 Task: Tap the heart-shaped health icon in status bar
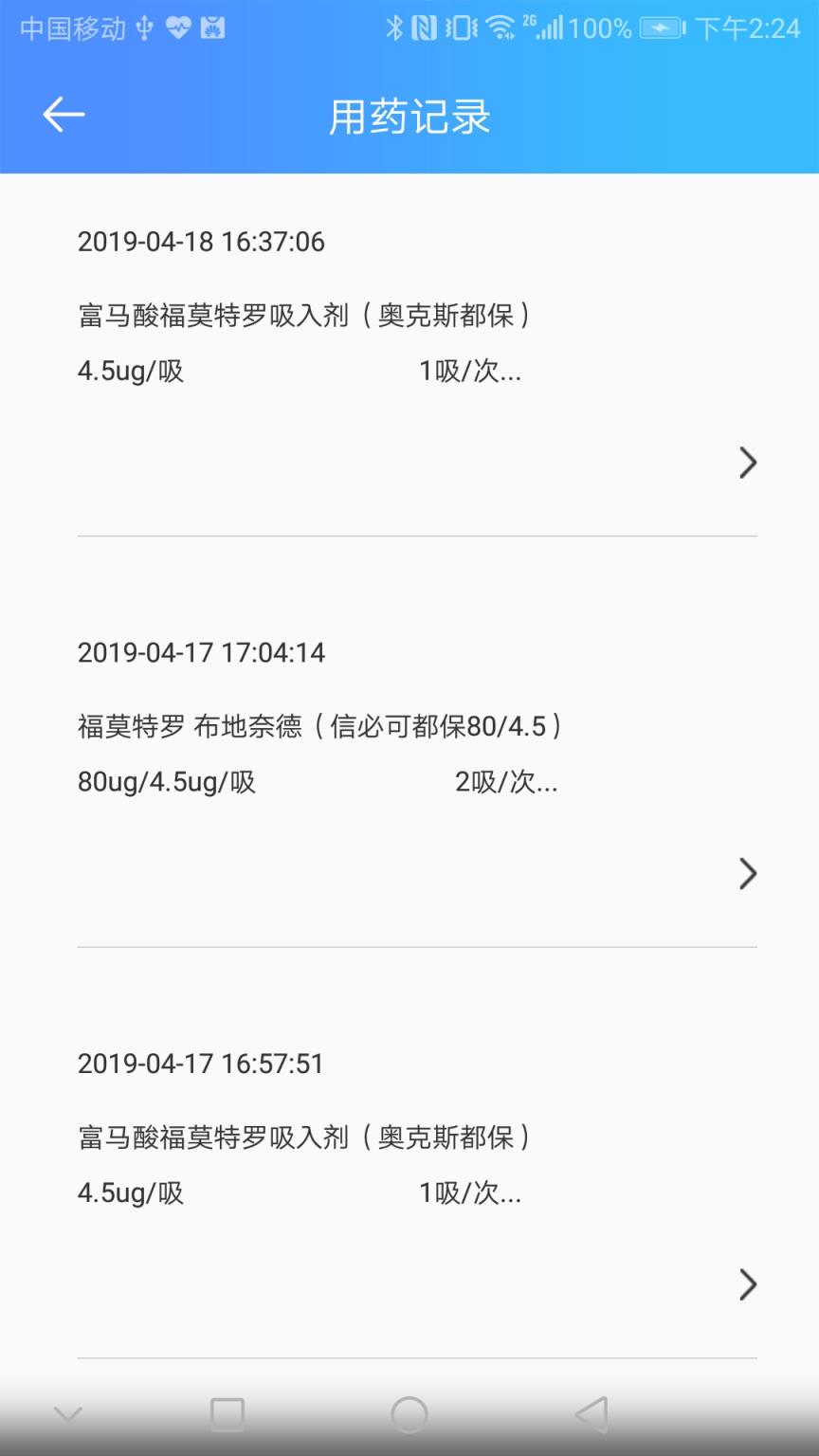coord(178,29)
